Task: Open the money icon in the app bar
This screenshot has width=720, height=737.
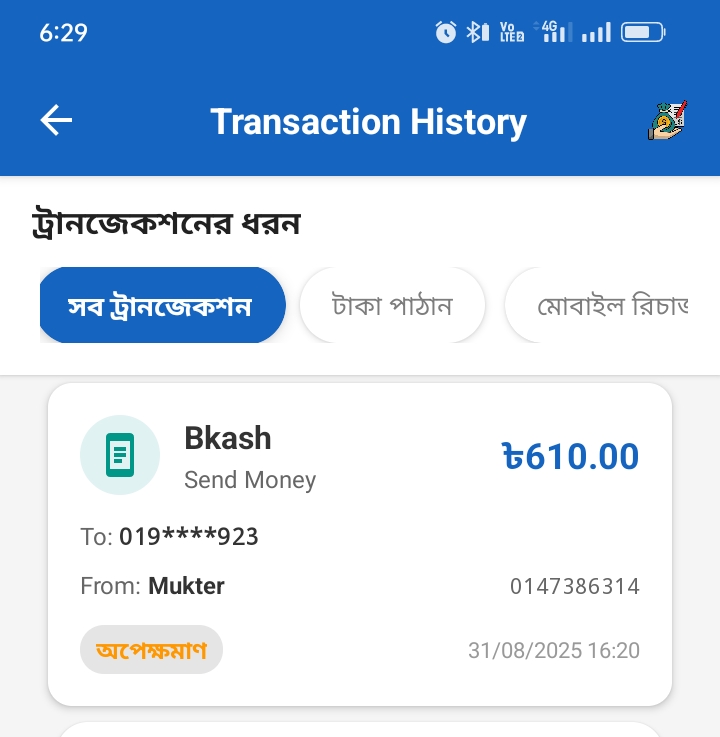Action: click(666, 121)
